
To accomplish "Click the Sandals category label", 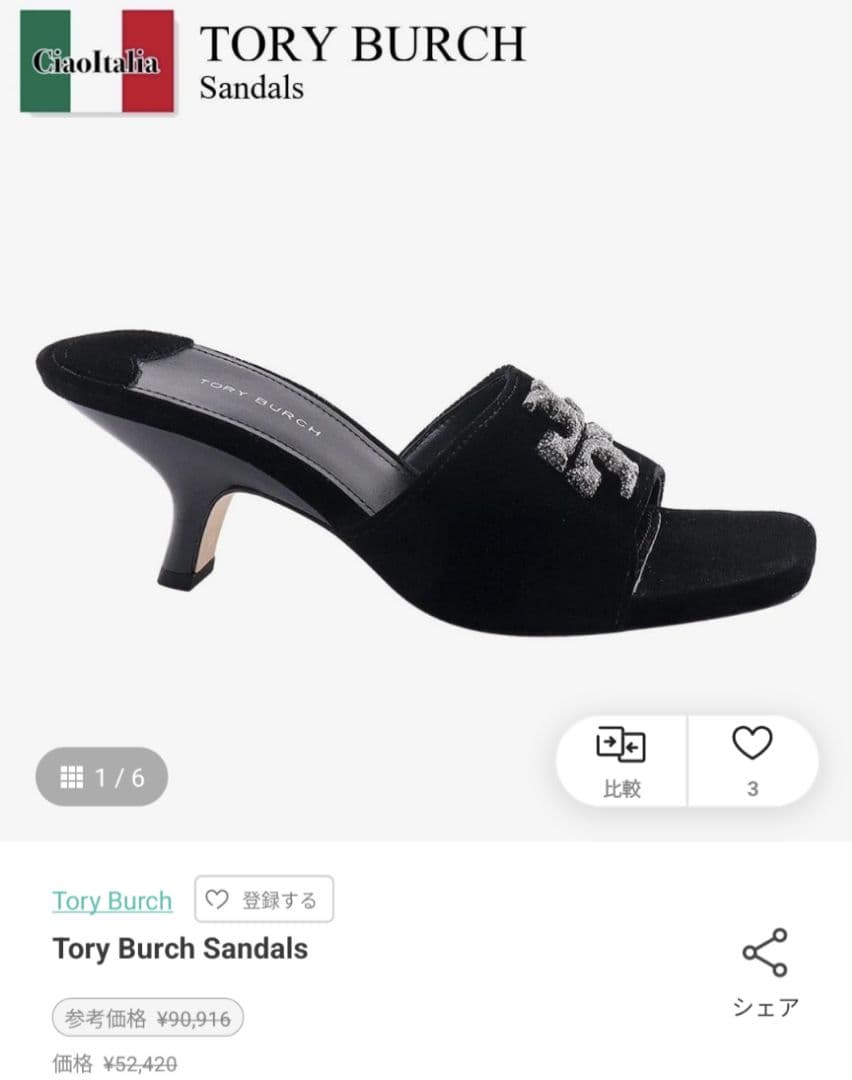I will 249,90.
